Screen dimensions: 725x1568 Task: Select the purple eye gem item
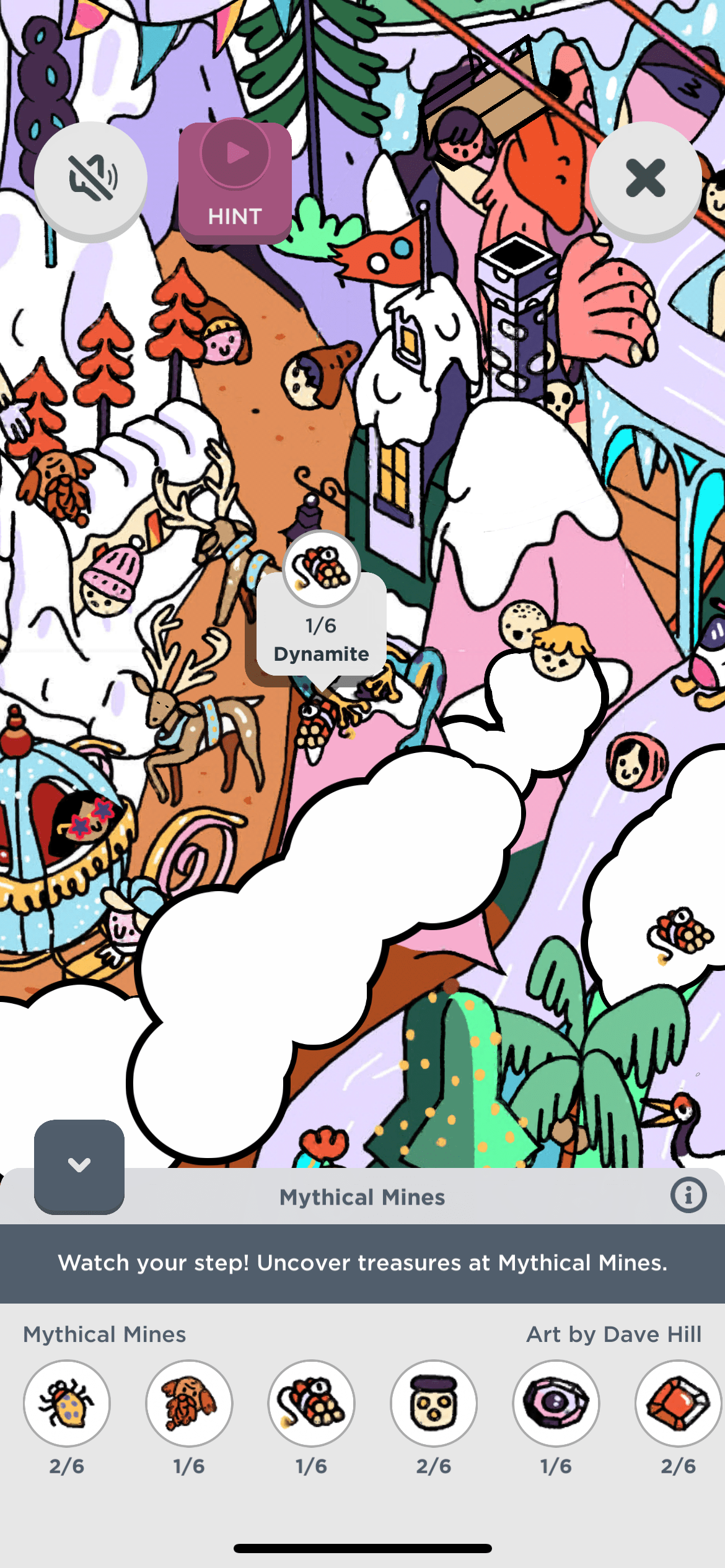click(x=556, y=1403)
